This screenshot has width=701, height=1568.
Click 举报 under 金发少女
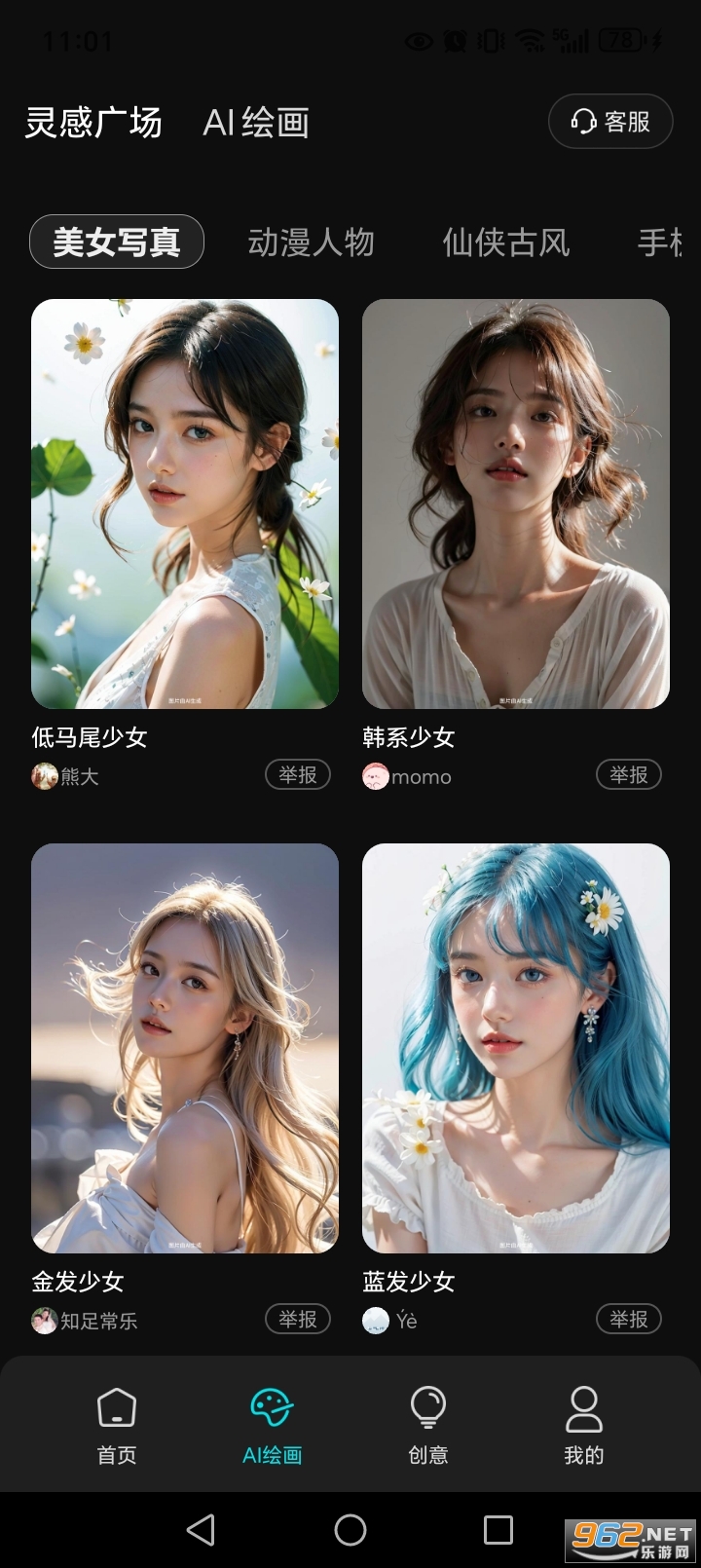click(x=297, y=1321)
